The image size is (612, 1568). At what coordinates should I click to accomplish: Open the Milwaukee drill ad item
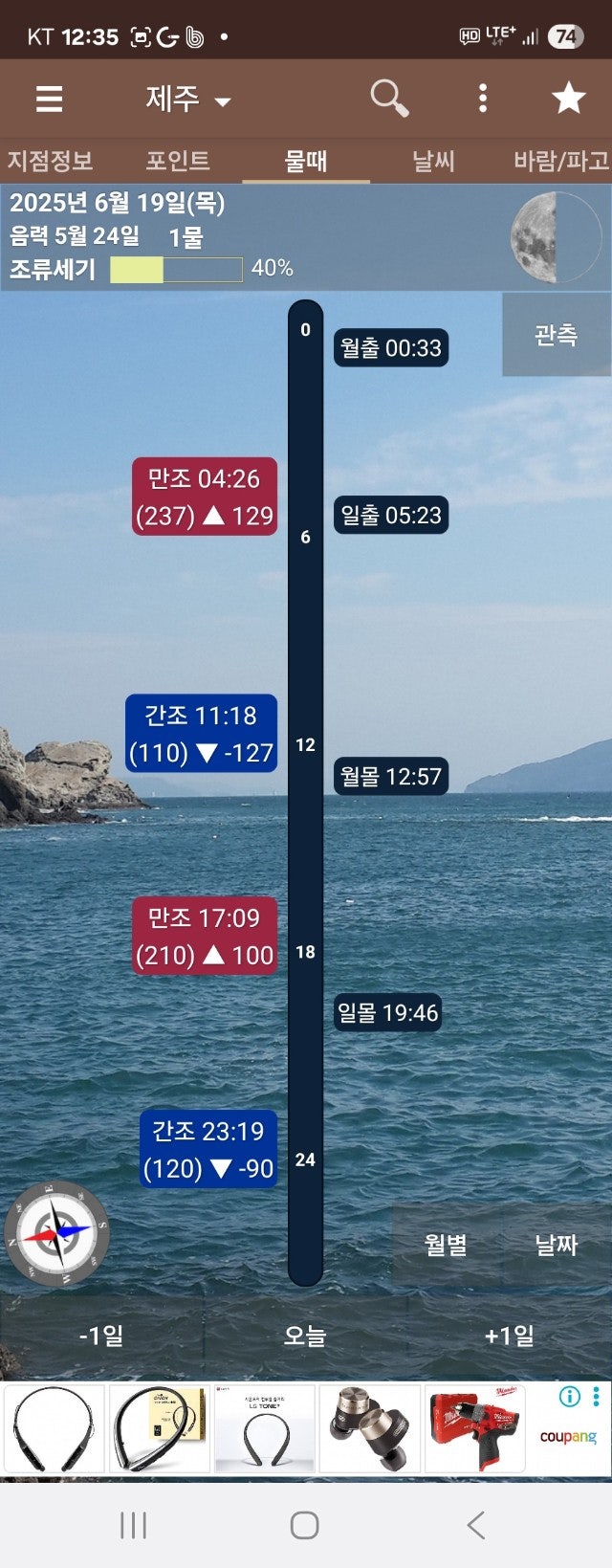[x=474, y=1428]
